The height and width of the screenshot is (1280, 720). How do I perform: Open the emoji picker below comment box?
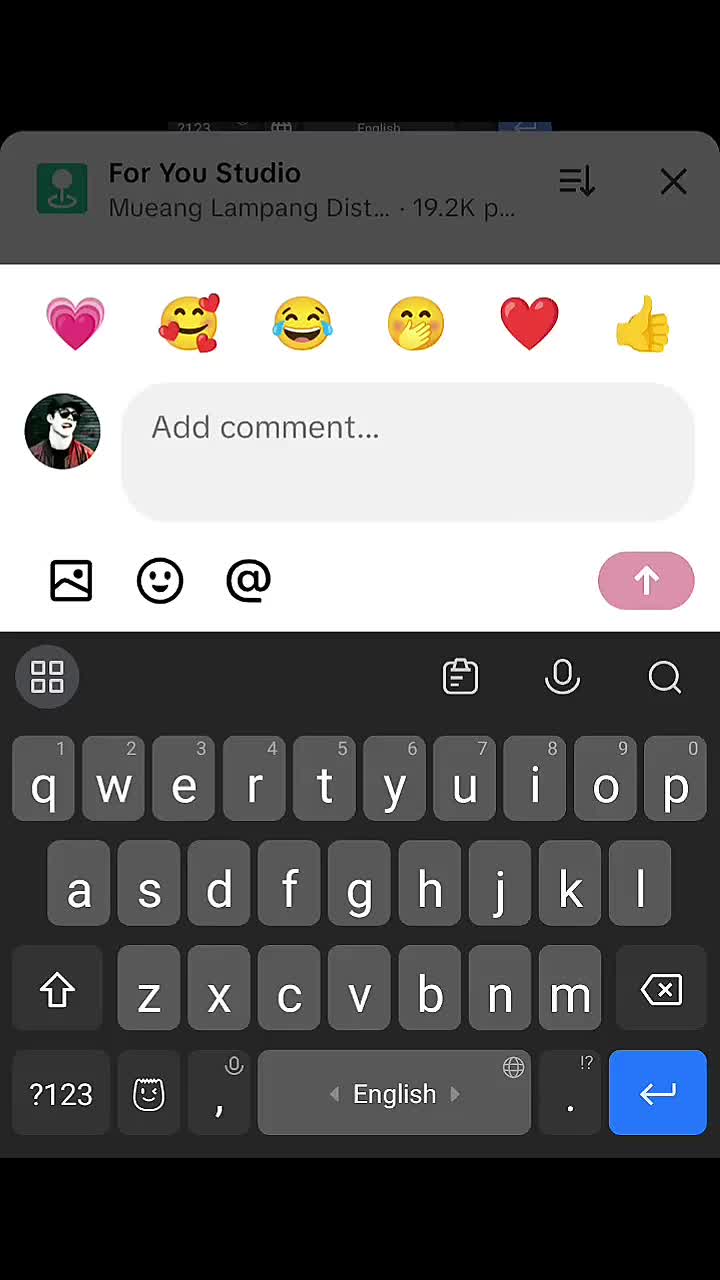(160, 580)
